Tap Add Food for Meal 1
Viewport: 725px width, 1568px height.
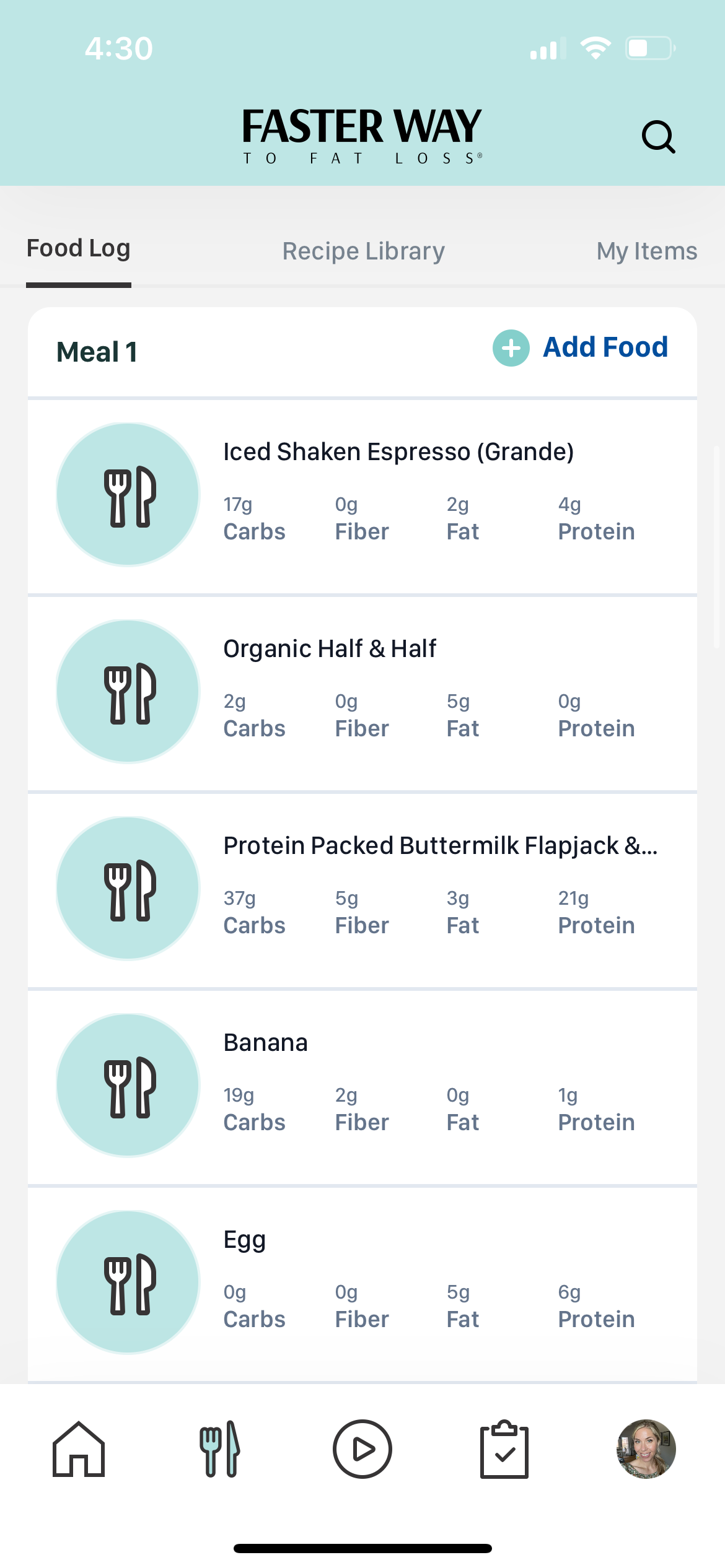(x=604, y=347)
